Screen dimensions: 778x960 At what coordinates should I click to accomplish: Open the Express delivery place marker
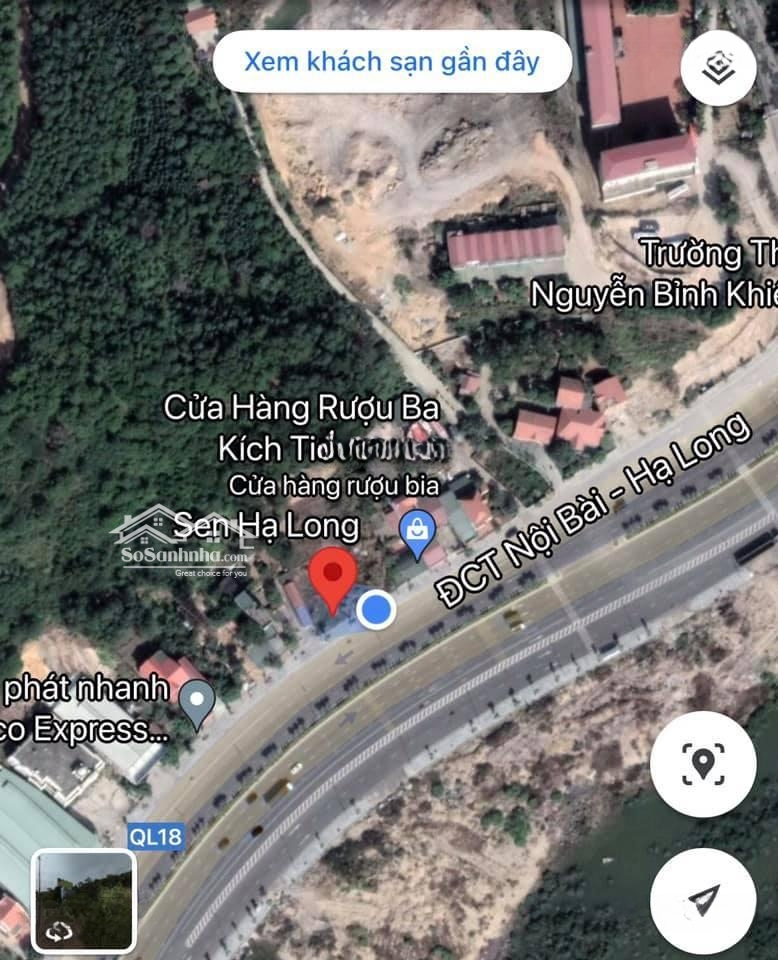point(197,701)
